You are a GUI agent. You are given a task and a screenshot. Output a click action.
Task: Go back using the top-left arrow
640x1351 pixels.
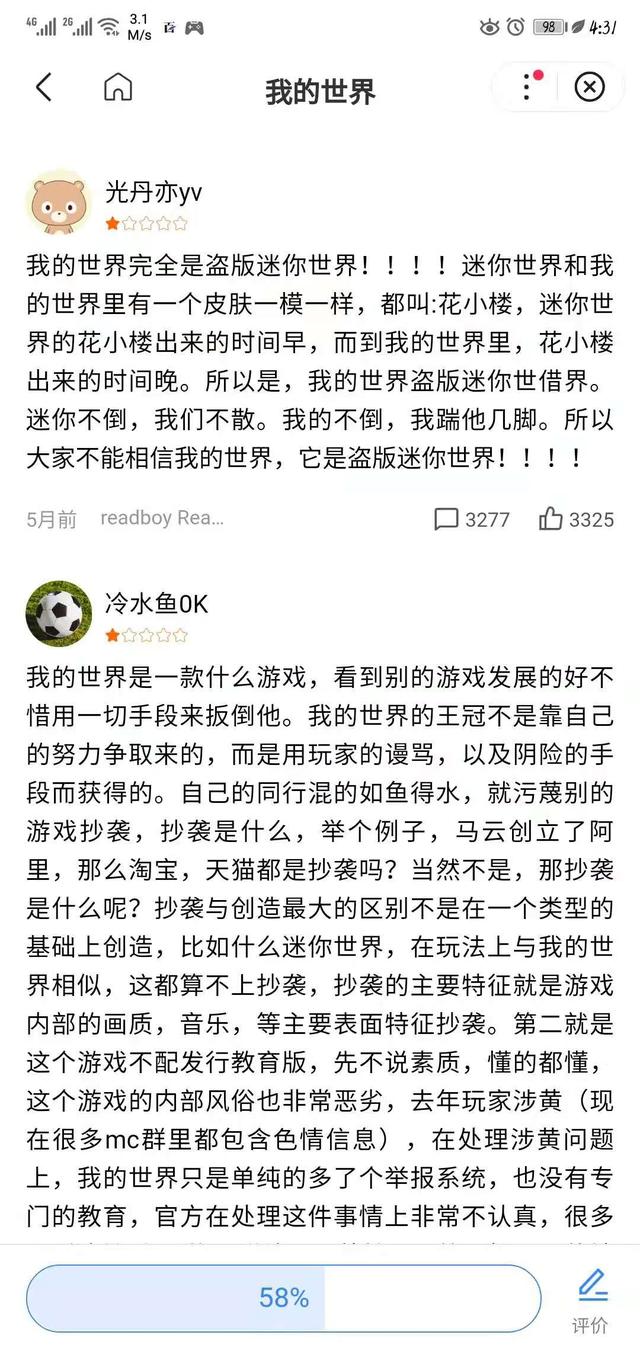(43, 88)
